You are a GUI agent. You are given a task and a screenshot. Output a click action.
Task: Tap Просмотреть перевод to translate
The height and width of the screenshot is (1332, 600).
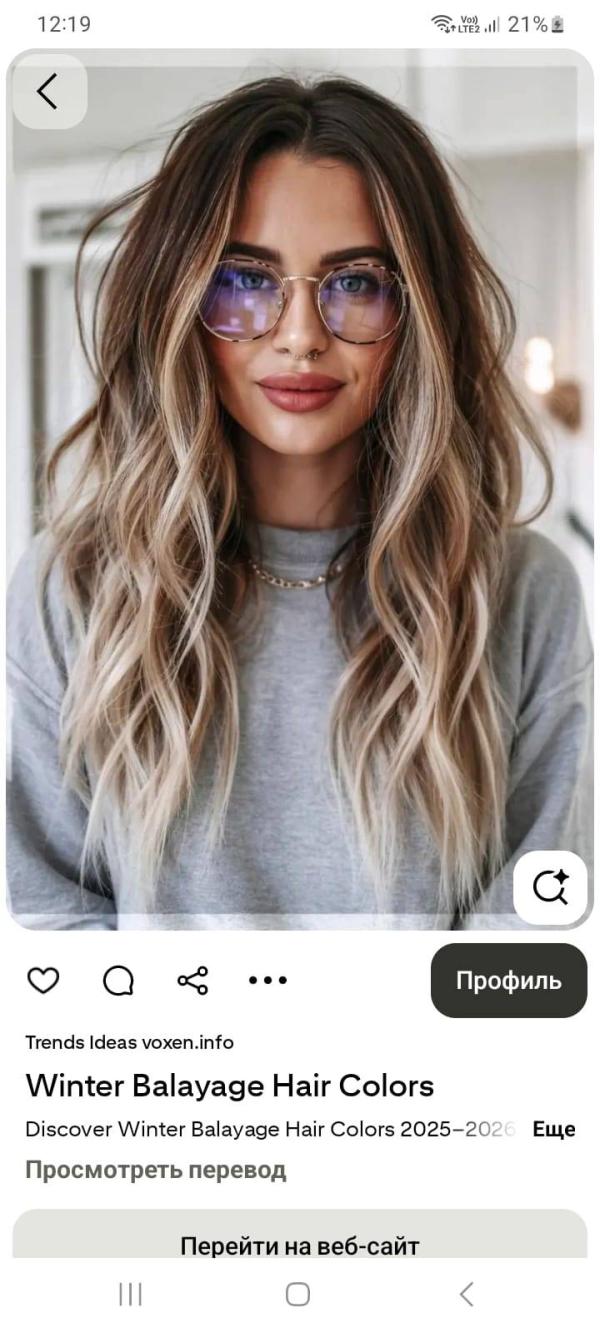tap(155, 1169)
